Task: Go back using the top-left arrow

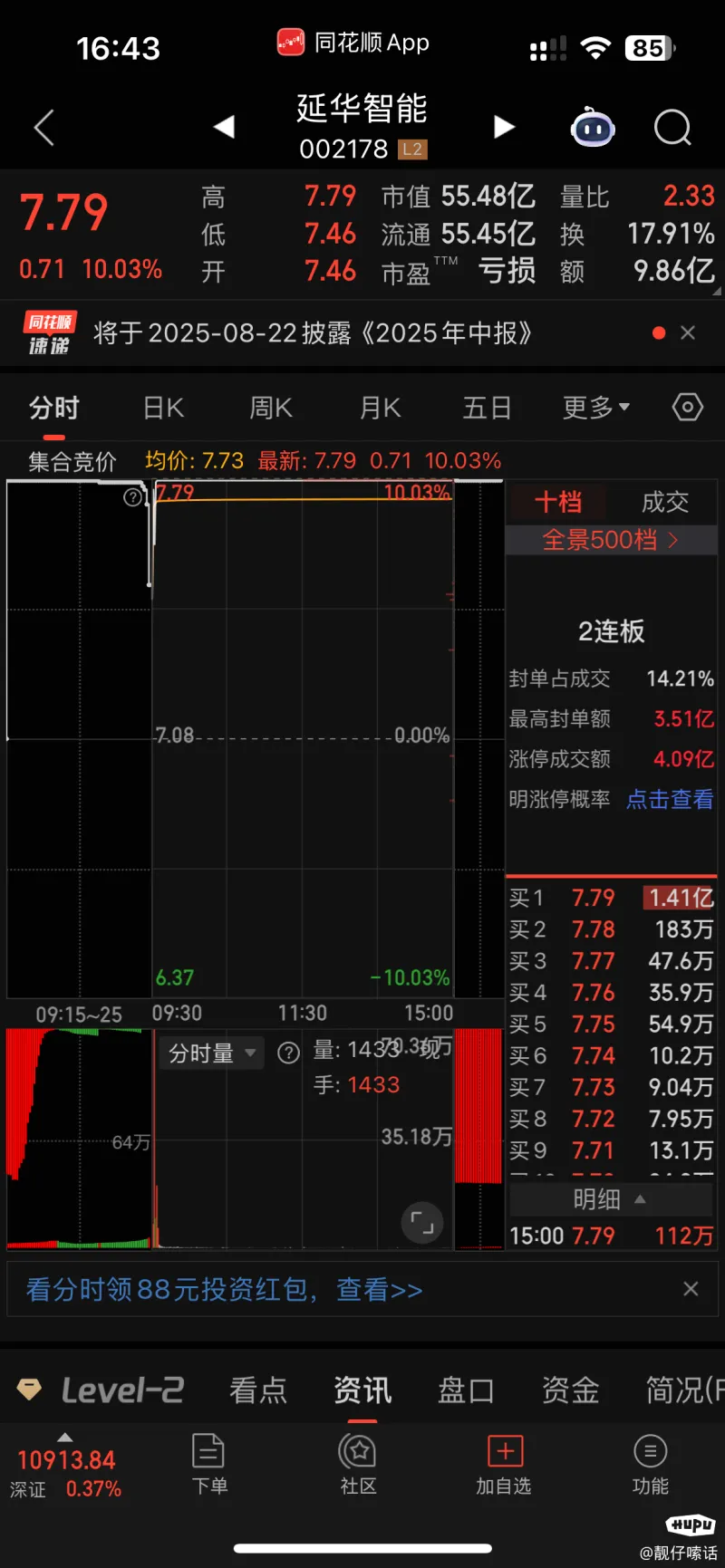Action: (x=43, y=128)
